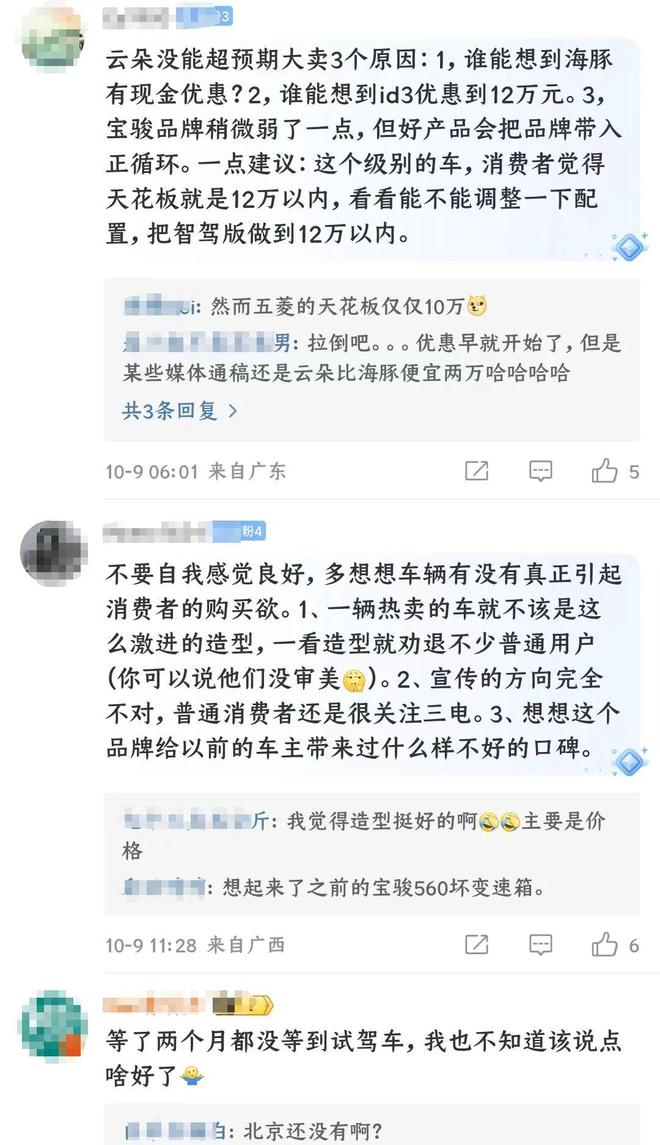
Task: Like the comment posted 10-9 06:01
Action: click(605, 471)
